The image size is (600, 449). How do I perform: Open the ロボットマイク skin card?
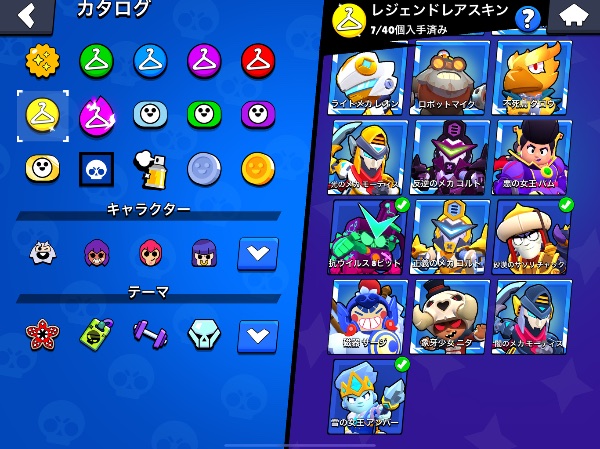click(449, 78)
